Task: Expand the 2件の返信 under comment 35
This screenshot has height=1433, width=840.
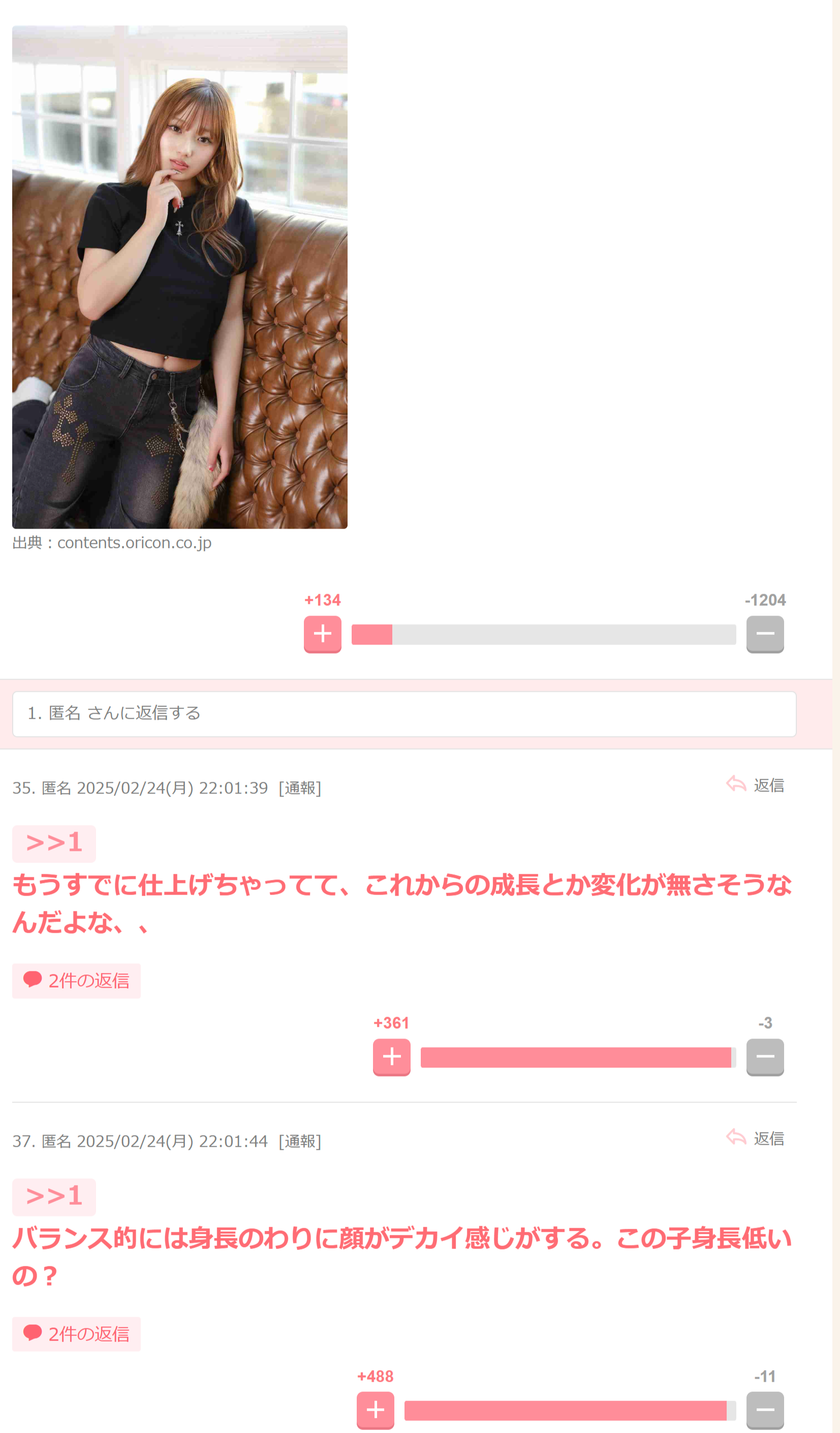Action: click(76, 981)
